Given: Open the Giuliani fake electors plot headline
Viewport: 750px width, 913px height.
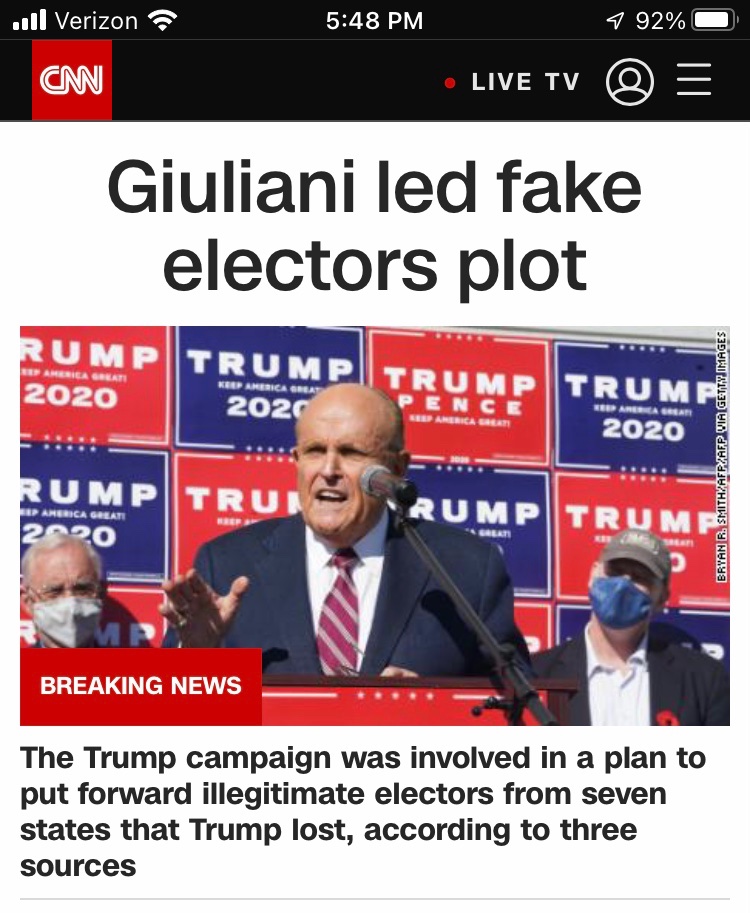Looking at the screenshot, I should point(374,227).
